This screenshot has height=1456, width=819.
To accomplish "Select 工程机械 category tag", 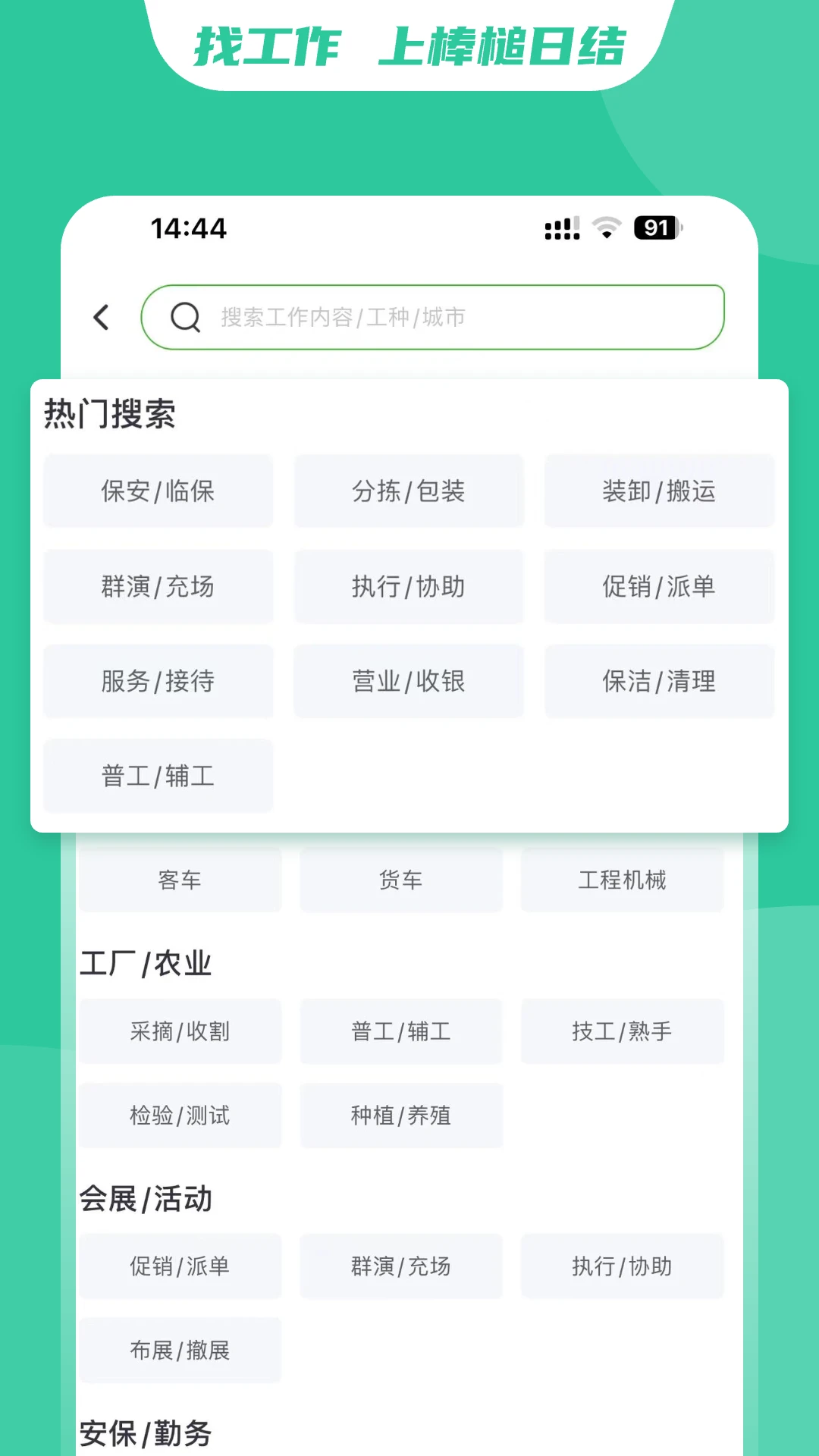I will tap(623, 880).
